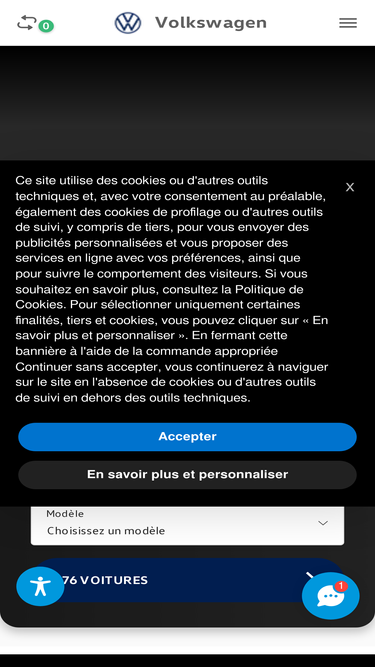
Task: Open the accessibility options button
Action: 40,586
